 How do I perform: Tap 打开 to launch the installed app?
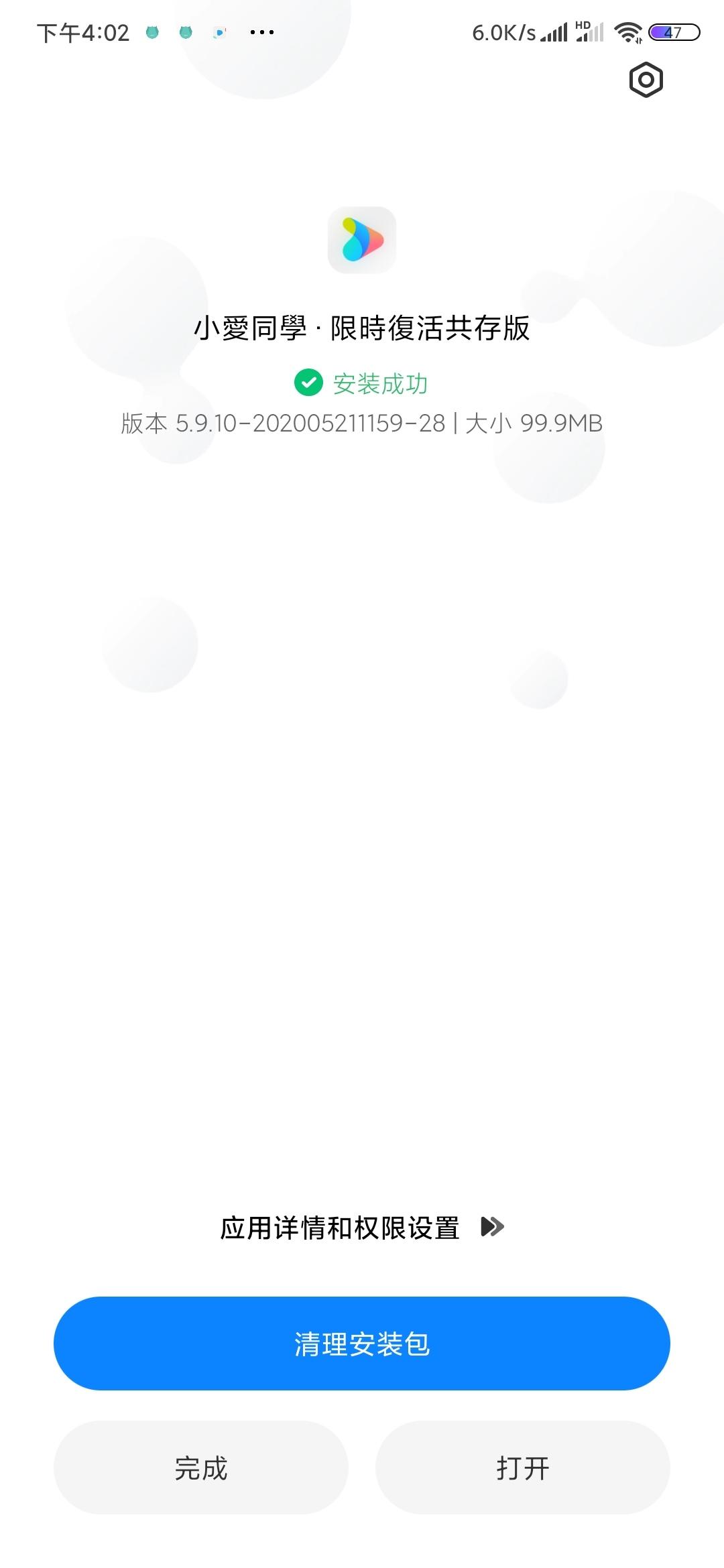[x=522, y=1467]
